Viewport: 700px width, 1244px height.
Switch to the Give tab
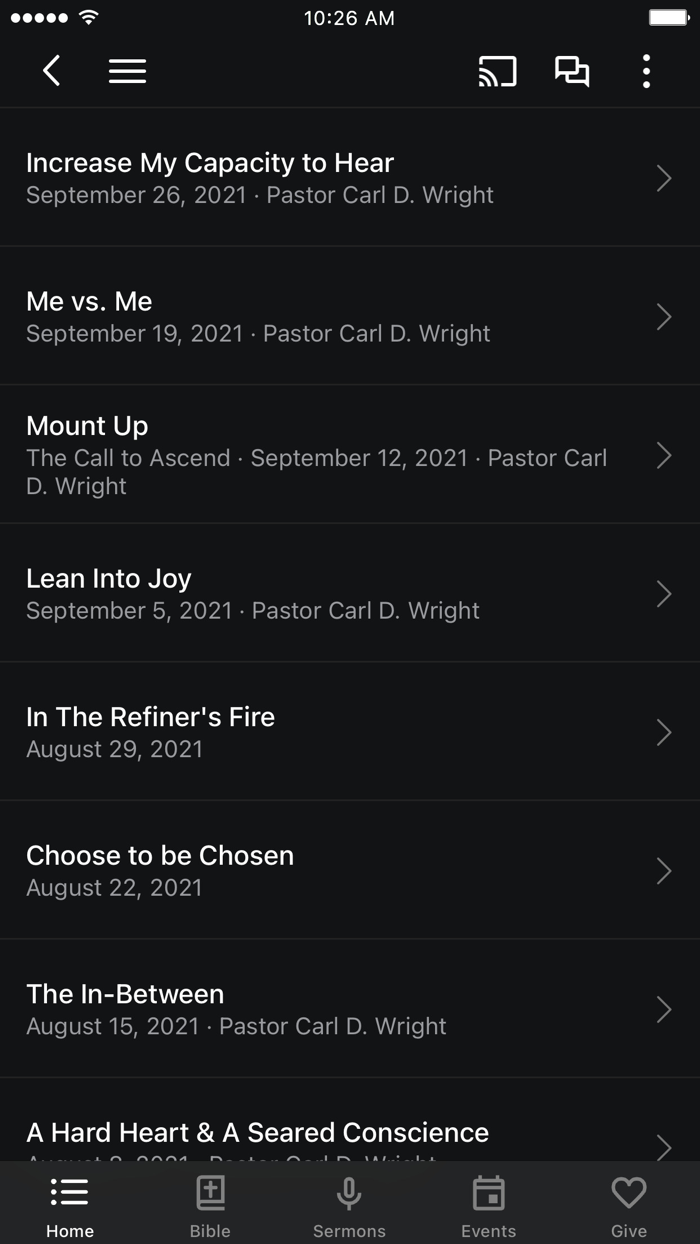(629, 1206)
